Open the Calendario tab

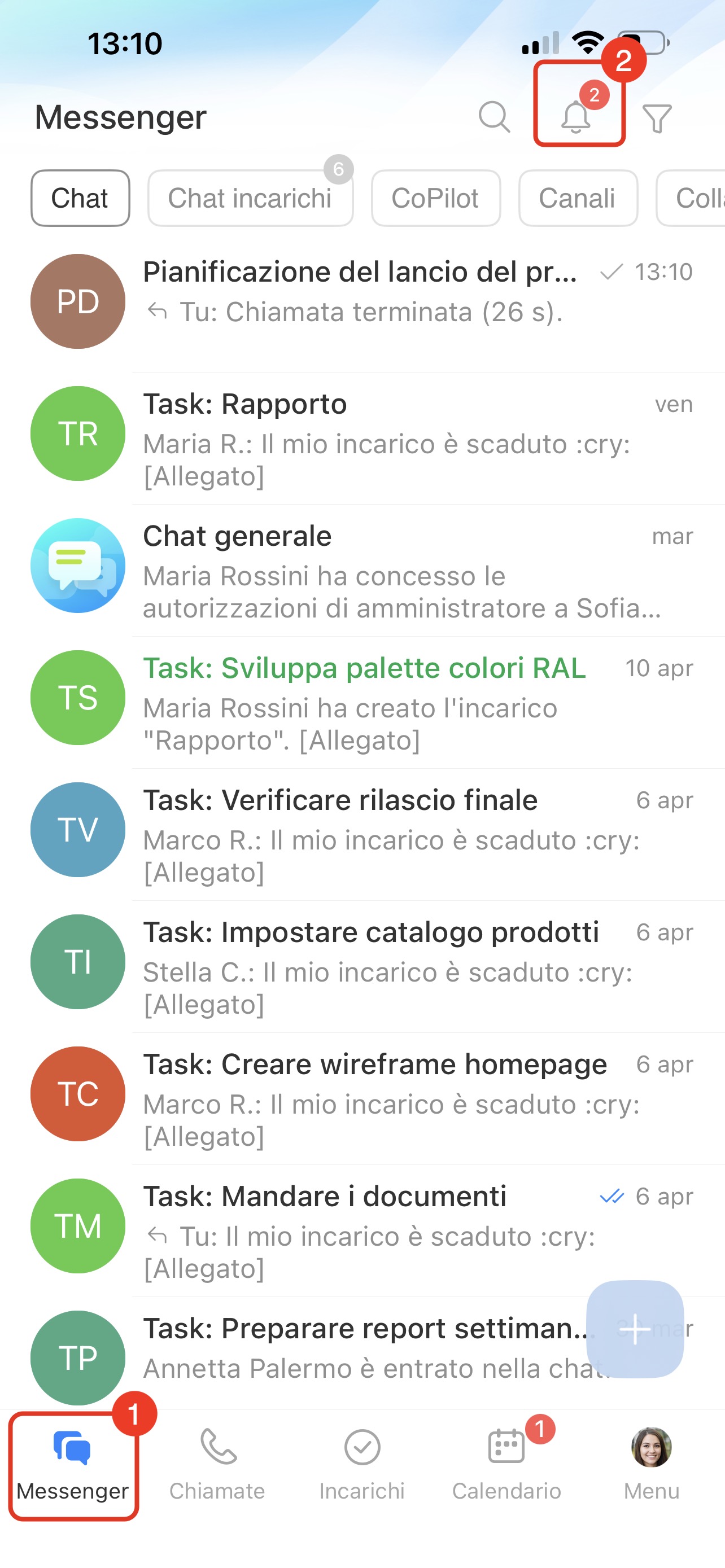click(x=506, y=1464)
